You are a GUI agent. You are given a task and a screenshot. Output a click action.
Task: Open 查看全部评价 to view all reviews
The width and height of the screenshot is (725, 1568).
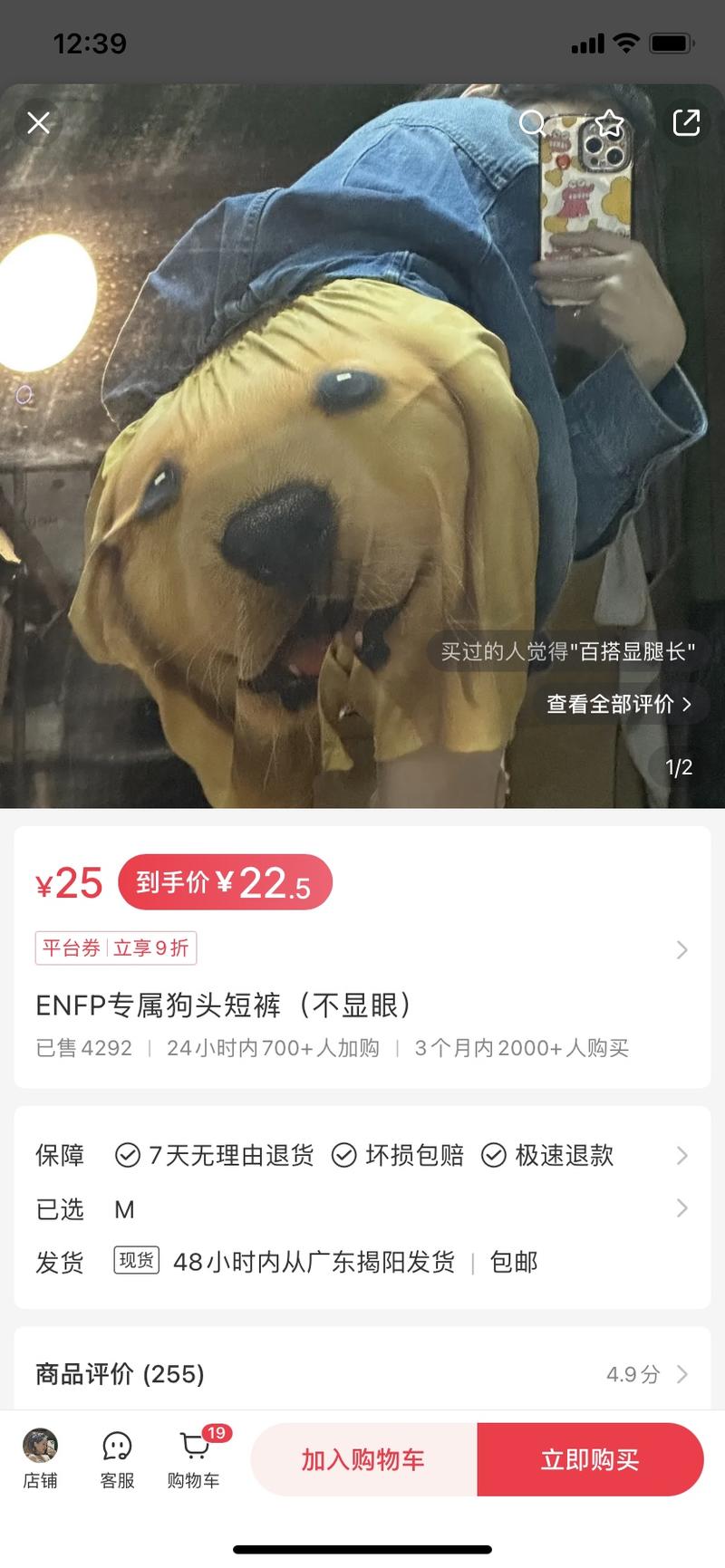click(x=619, y=704)
